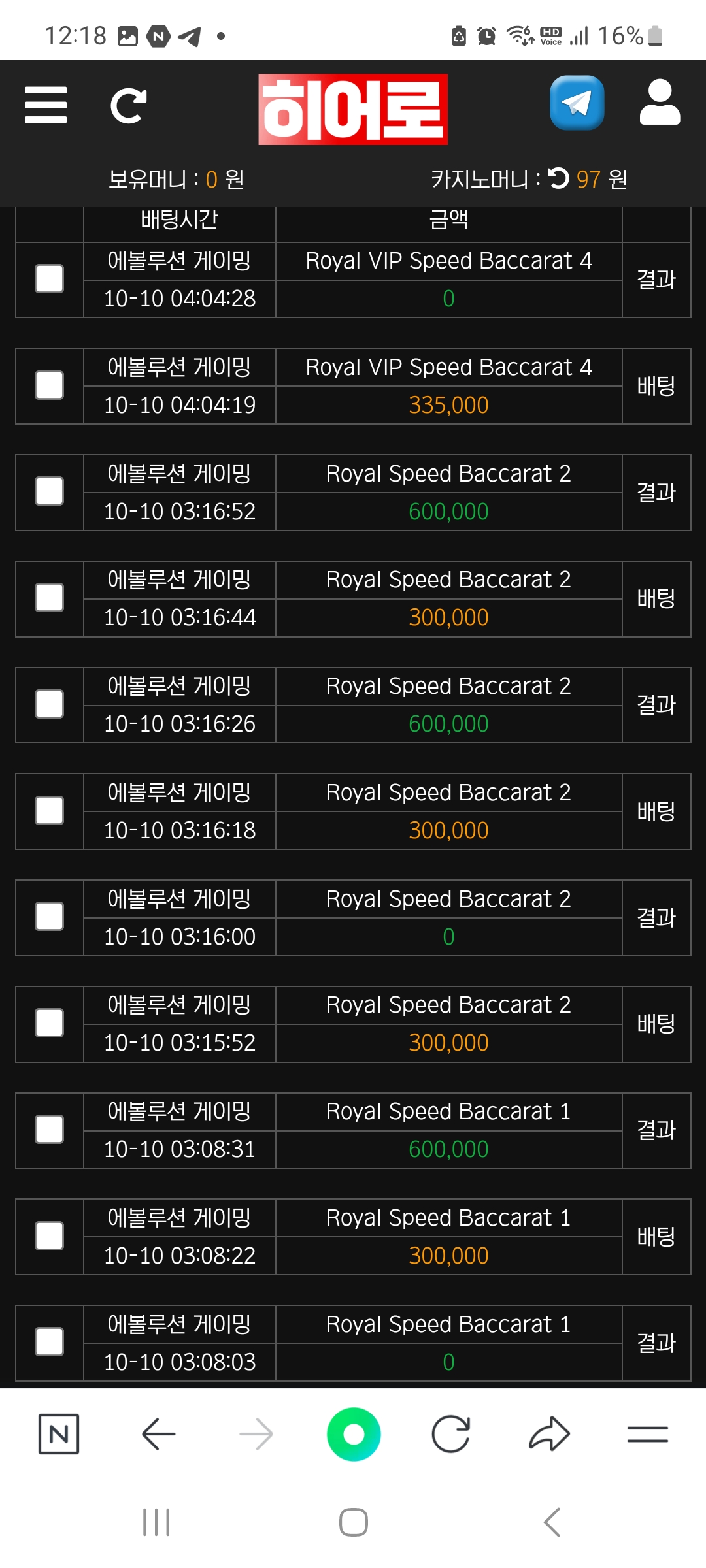Share this page from browser toolbar
Viewport: 706px width, 1568px height.
point(549,1434)
